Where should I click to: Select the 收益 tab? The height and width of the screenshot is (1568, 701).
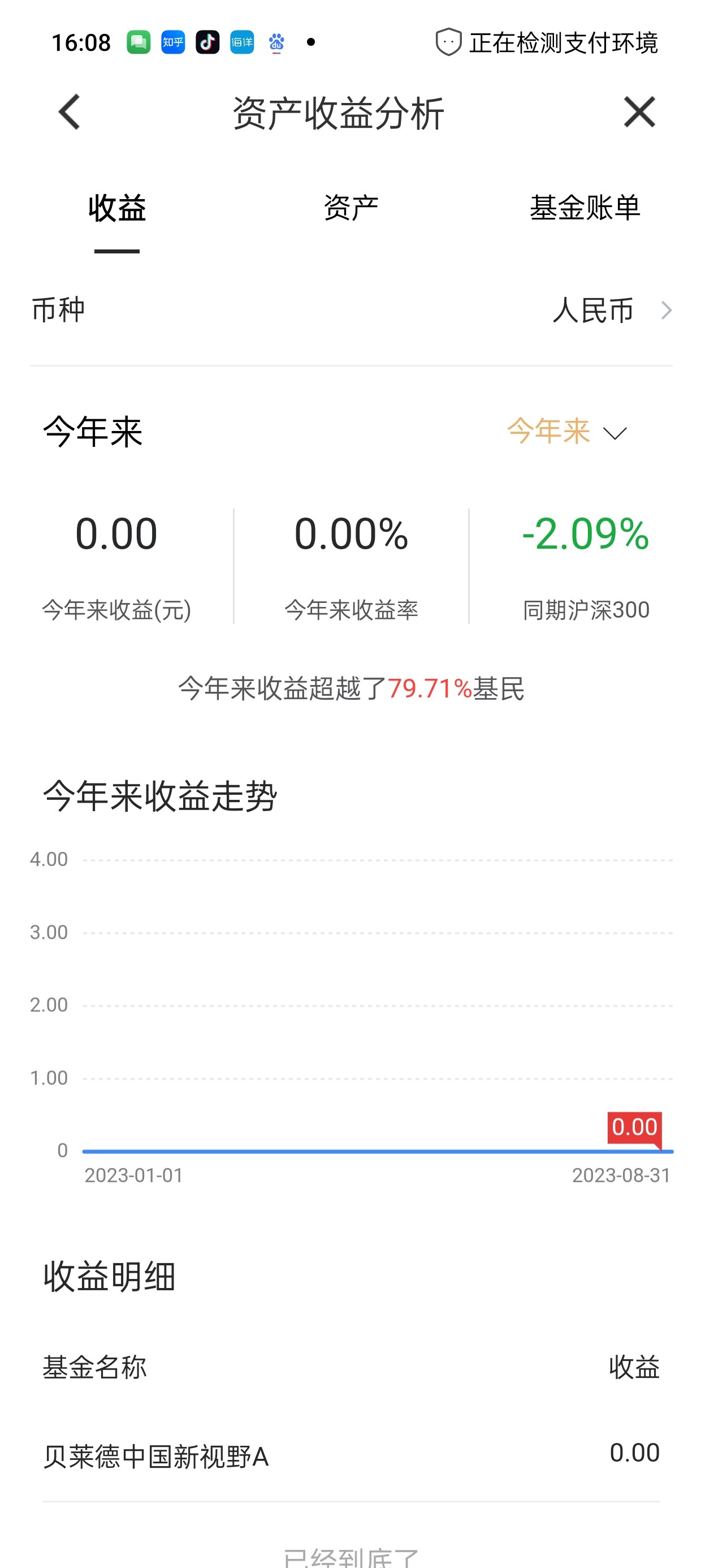click(117, 208)
